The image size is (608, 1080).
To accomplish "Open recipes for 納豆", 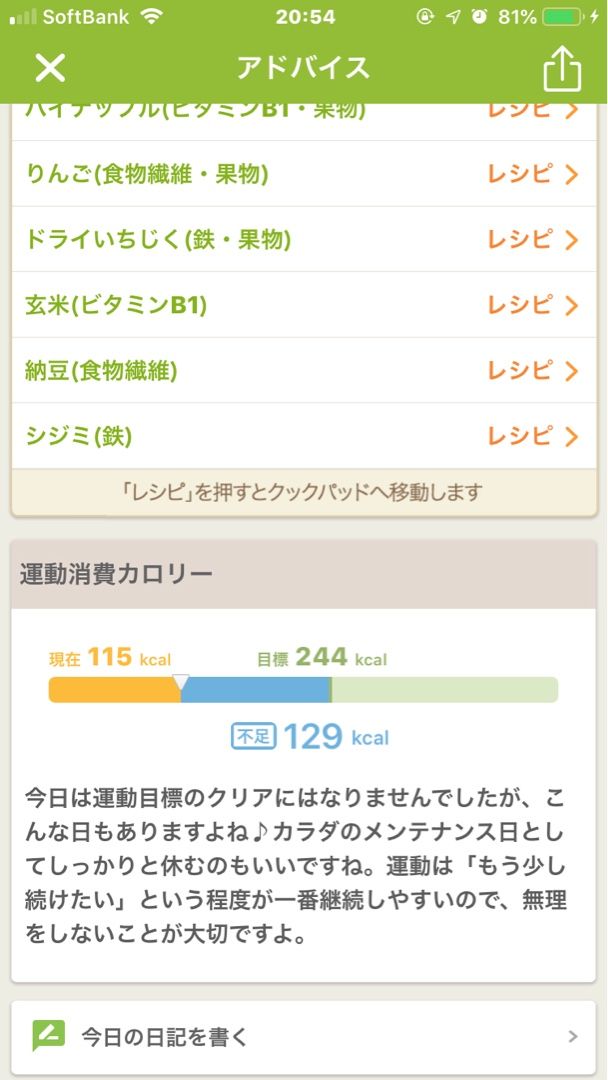I will point(532,371).
